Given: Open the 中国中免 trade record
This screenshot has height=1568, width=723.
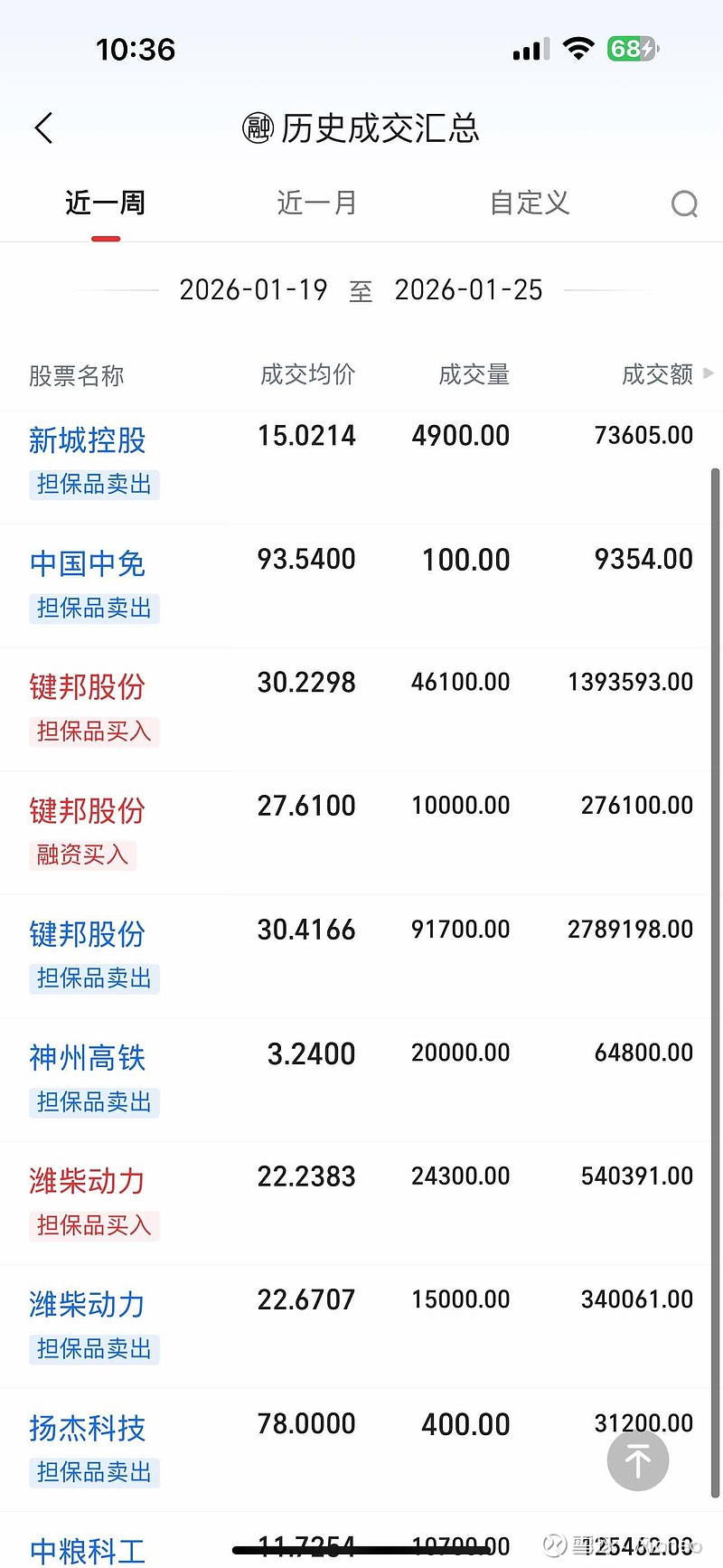Looking at the screenshot, I should pyautogui.click(x=88, y=563).
